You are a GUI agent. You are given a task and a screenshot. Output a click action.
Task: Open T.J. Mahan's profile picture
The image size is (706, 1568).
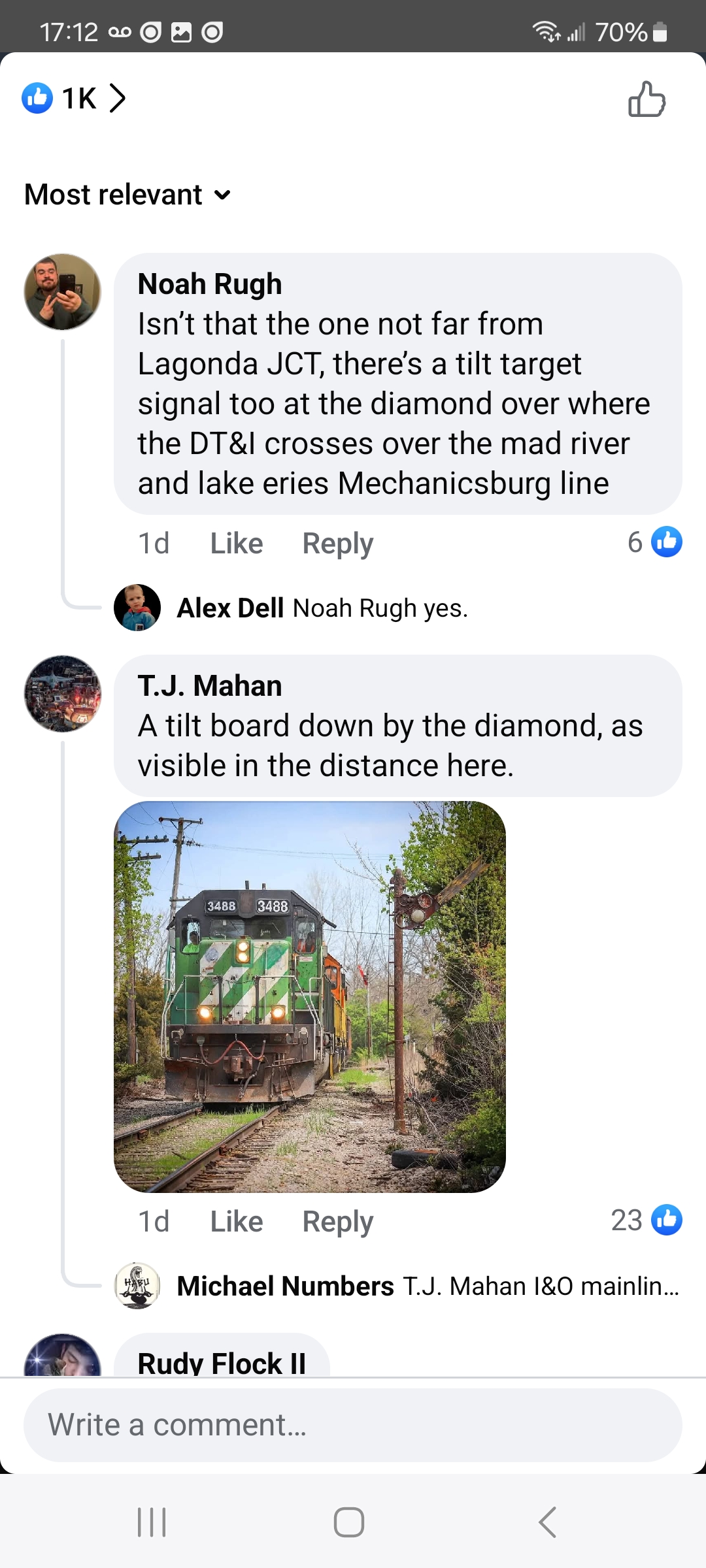tap(63, 693)
